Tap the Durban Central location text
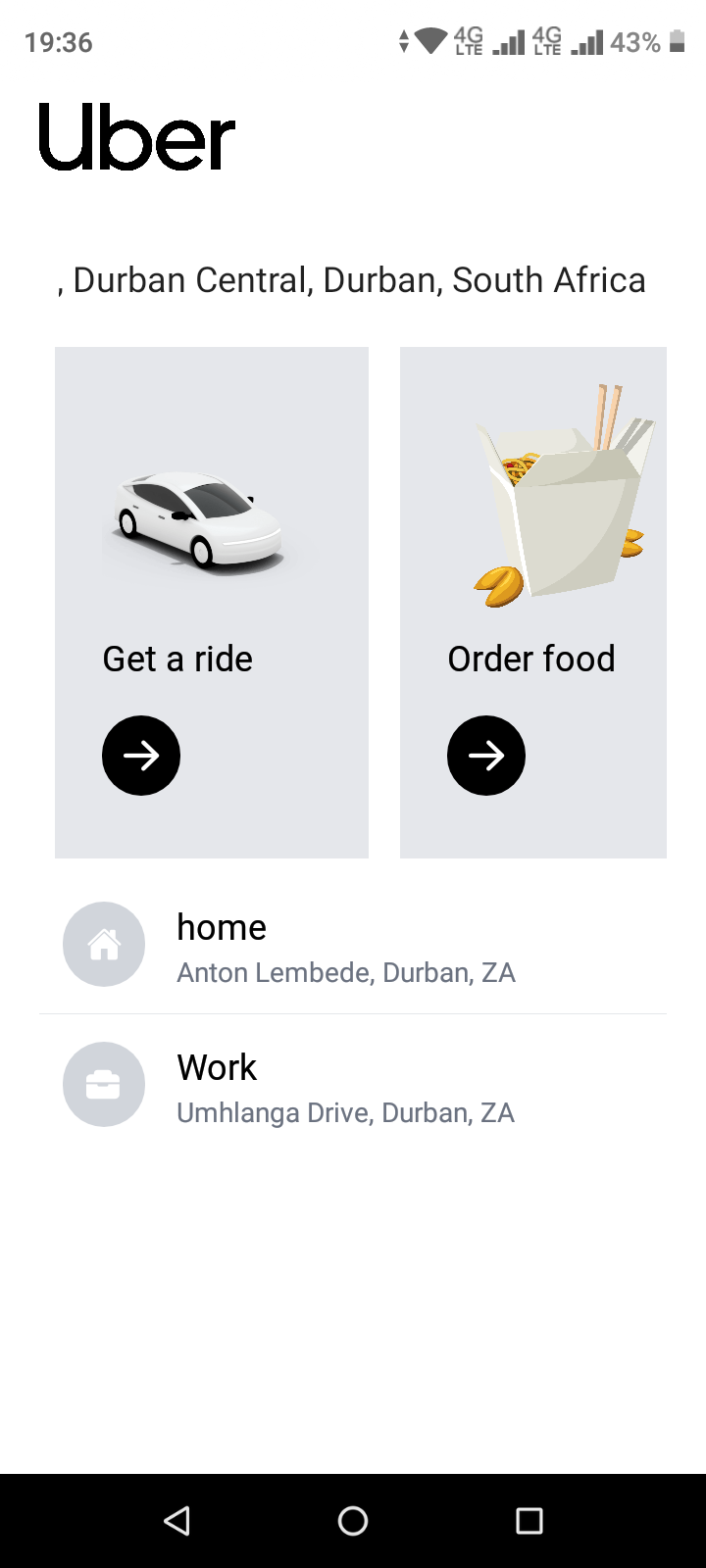The image size is (706, 1568). (x=351, y=280)
